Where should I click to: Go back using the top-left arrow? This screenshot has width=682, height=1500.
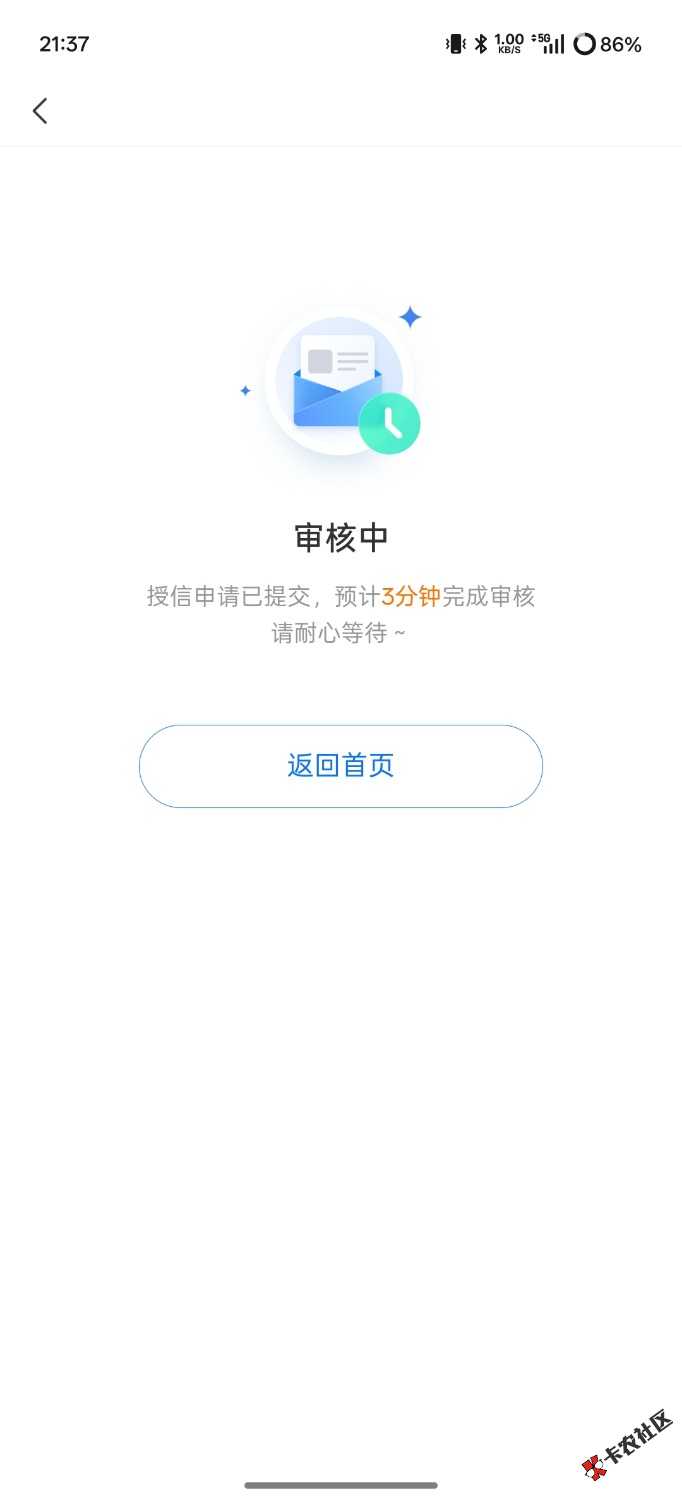click(x=40, y=111)
